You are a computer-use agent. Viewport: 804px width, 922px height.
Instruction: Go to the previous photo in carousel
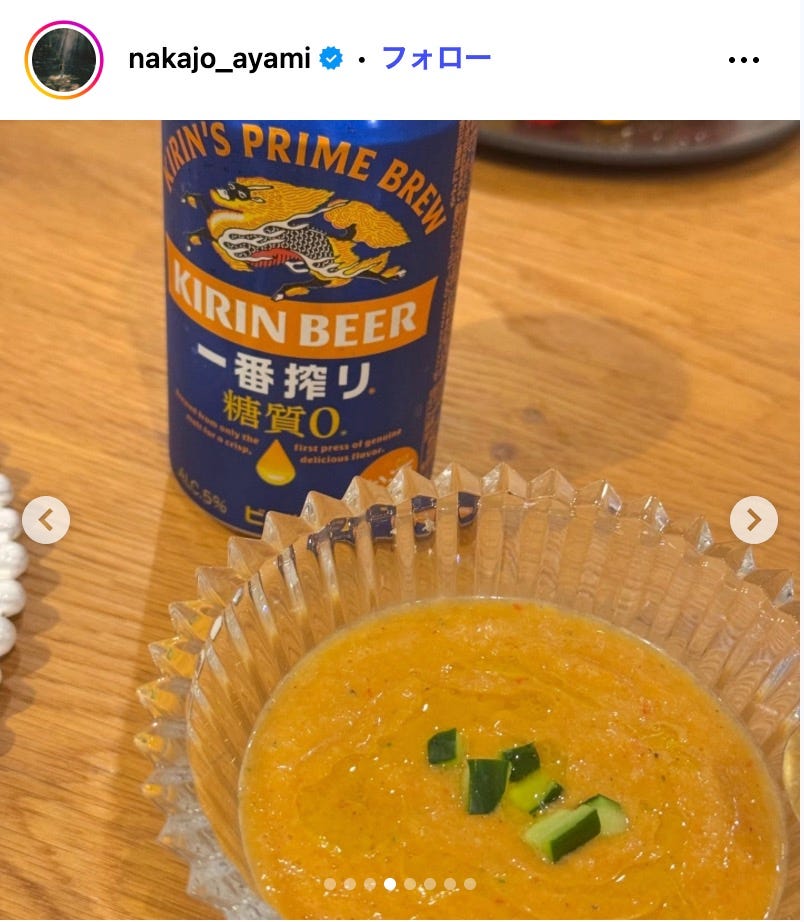pyautogui.click(x=46, y=520)
